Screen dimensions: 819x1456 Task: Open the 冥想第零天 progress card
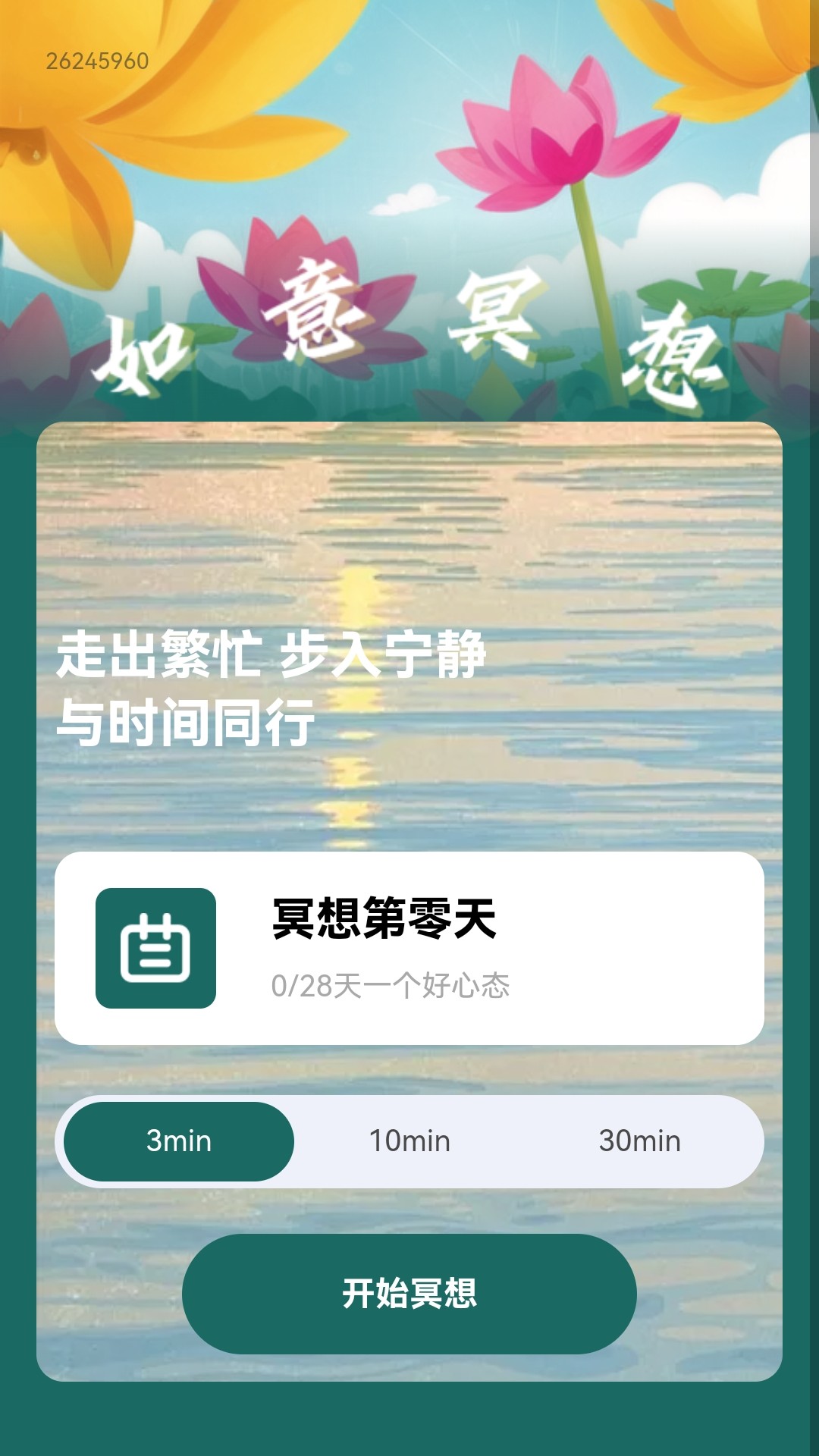pyautogui.click(x=409, y=948)
